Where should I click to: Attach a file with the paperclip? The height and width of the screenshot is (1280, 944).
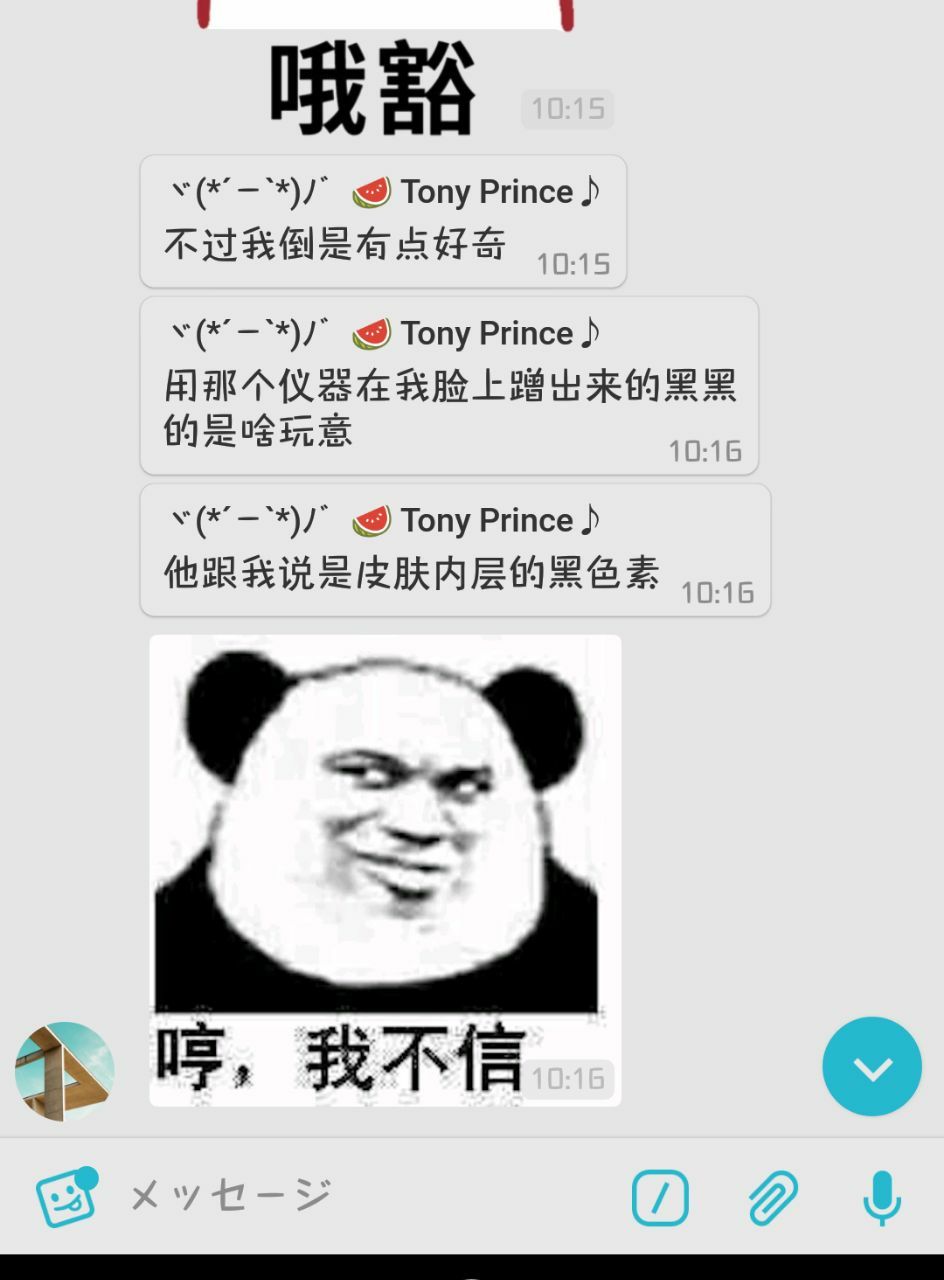click(773, 1197)
